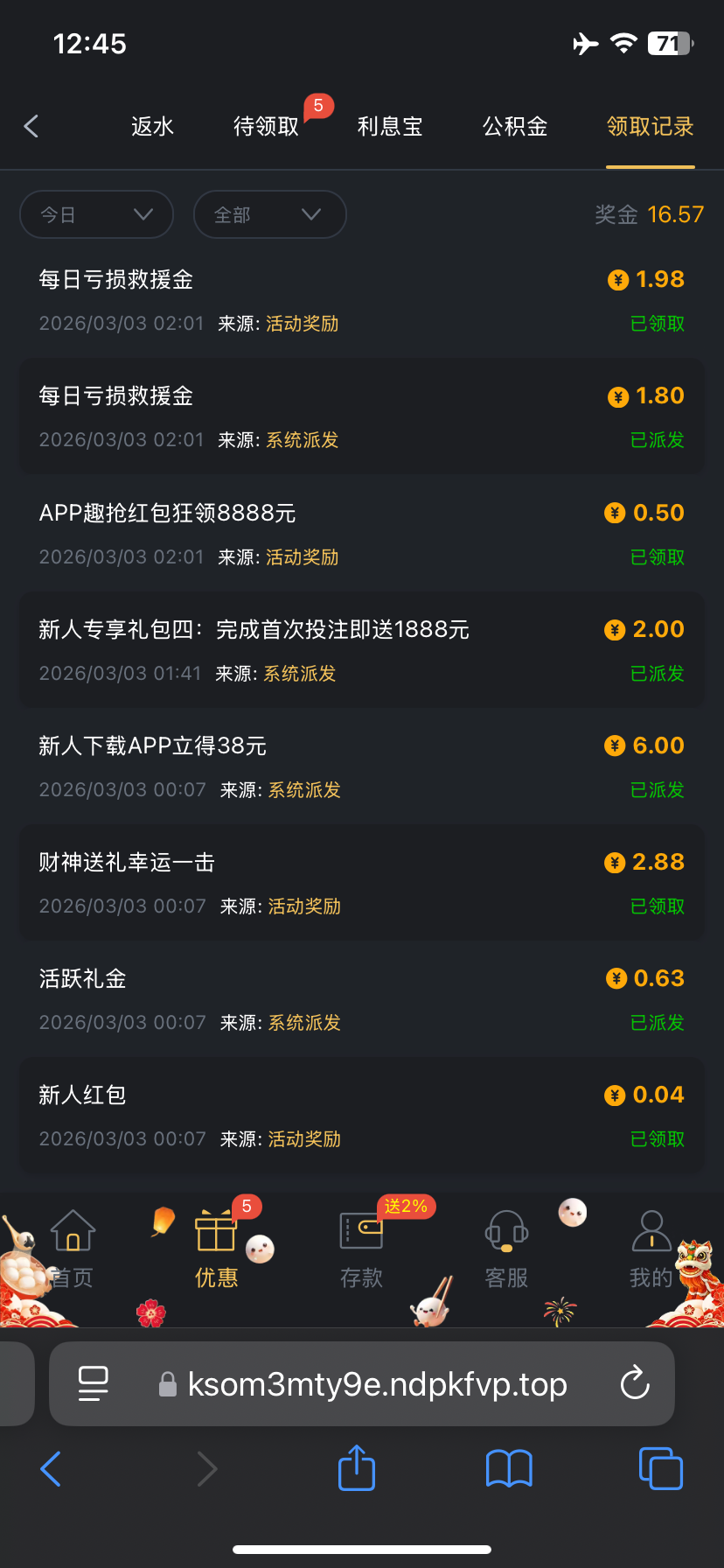The height and width of the screenshot is (1568, 724).
Task: Open the 存款 deposit tab
Action: tap(361, 1249)
